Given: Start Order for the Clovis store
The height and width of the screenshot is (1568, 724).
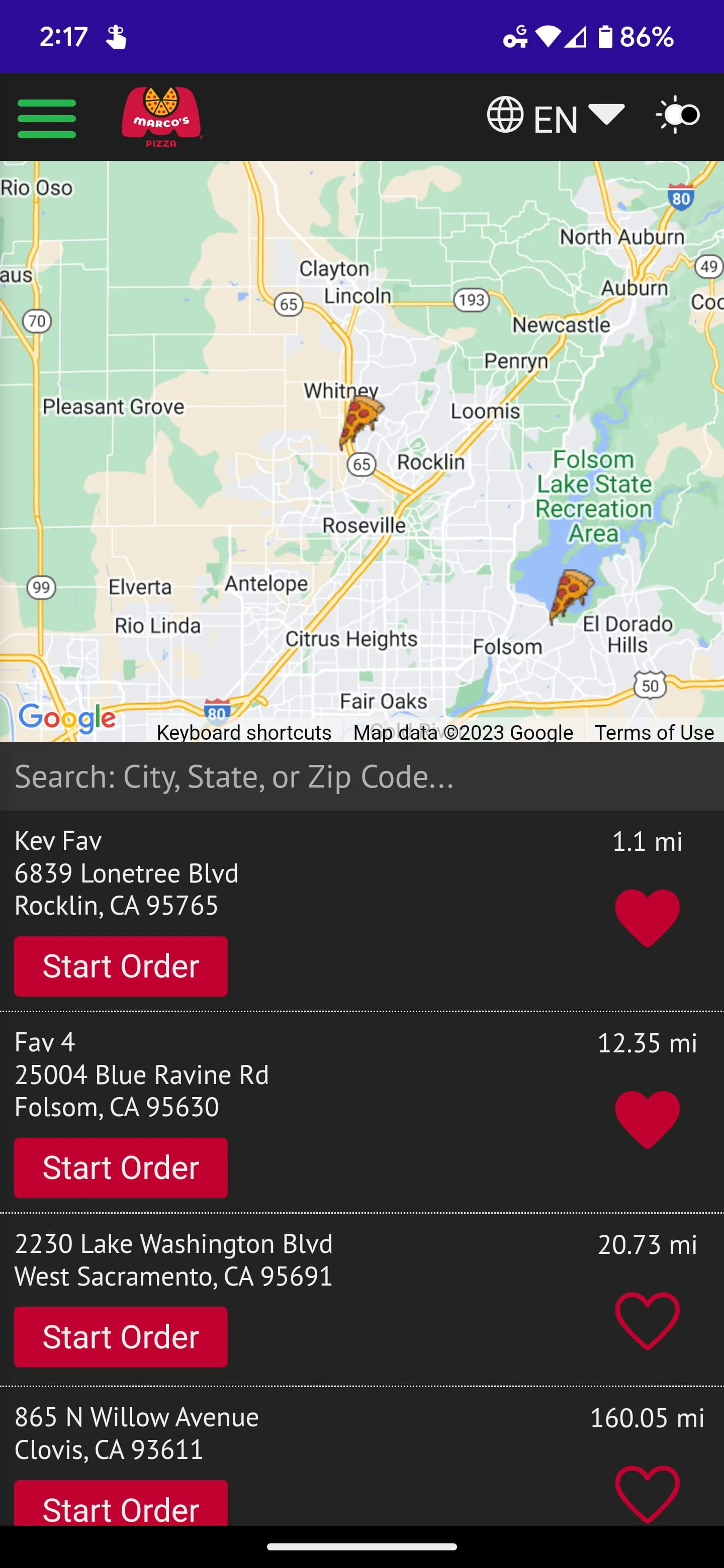Looking at the screenshot, I should 121,1508.
